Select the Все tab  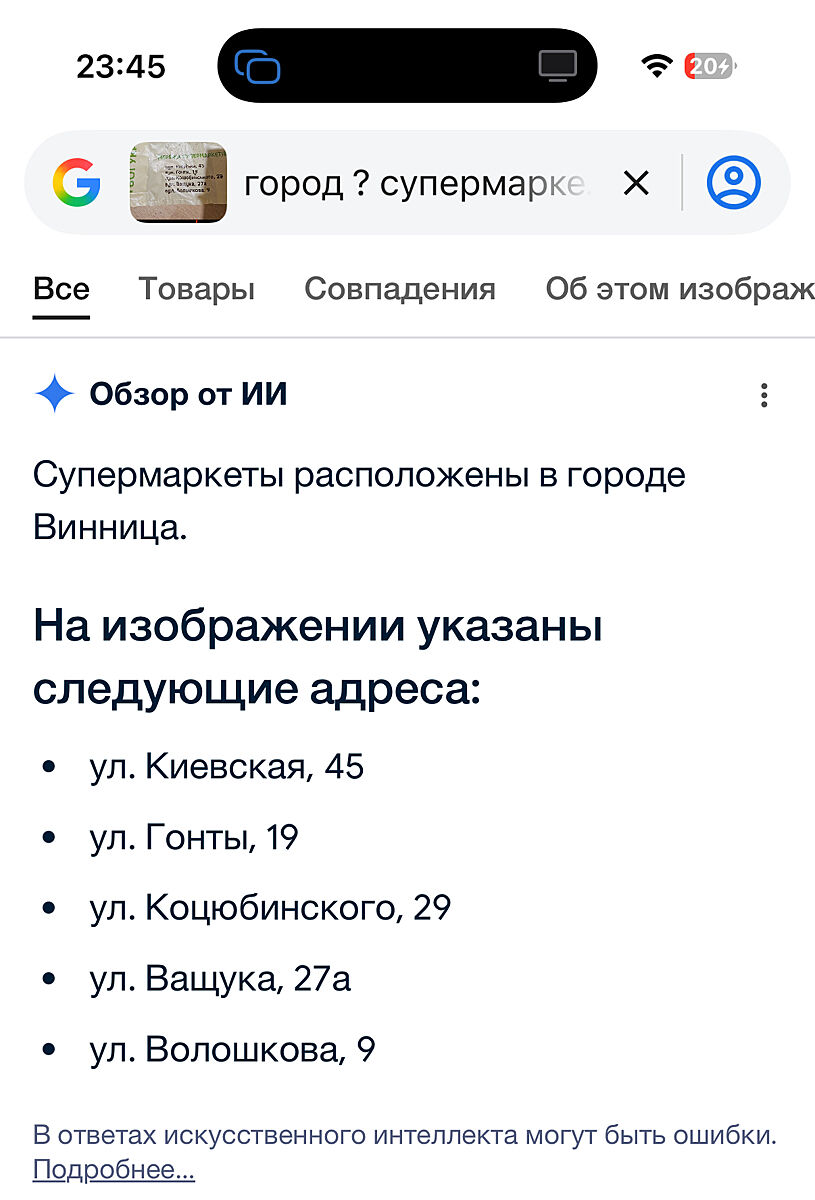point(61,289)
